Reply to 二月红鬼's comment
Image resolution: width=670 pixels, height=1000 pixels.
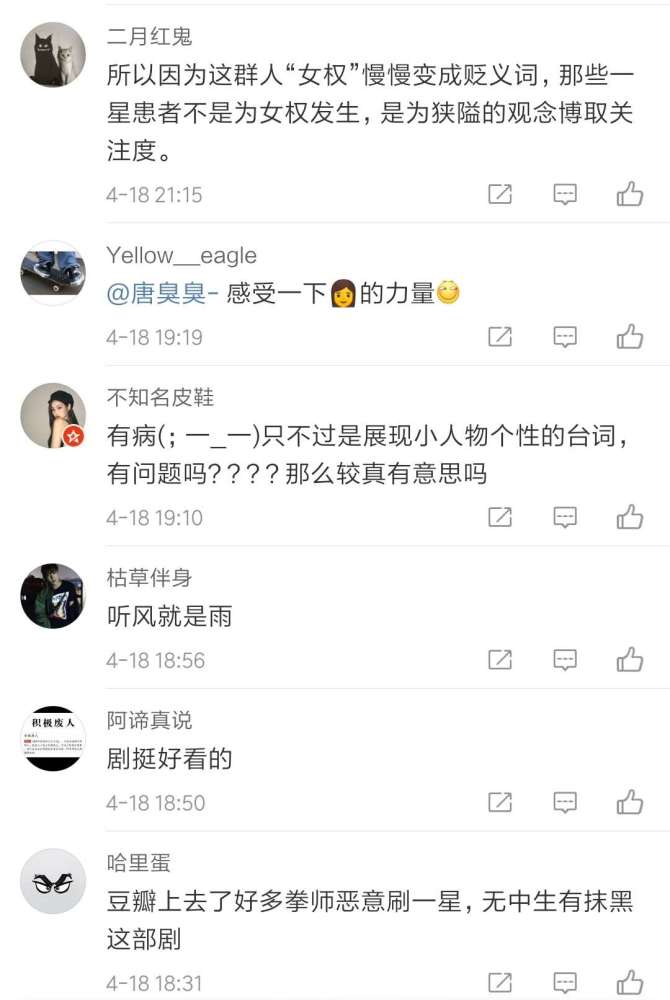(565, 194)
